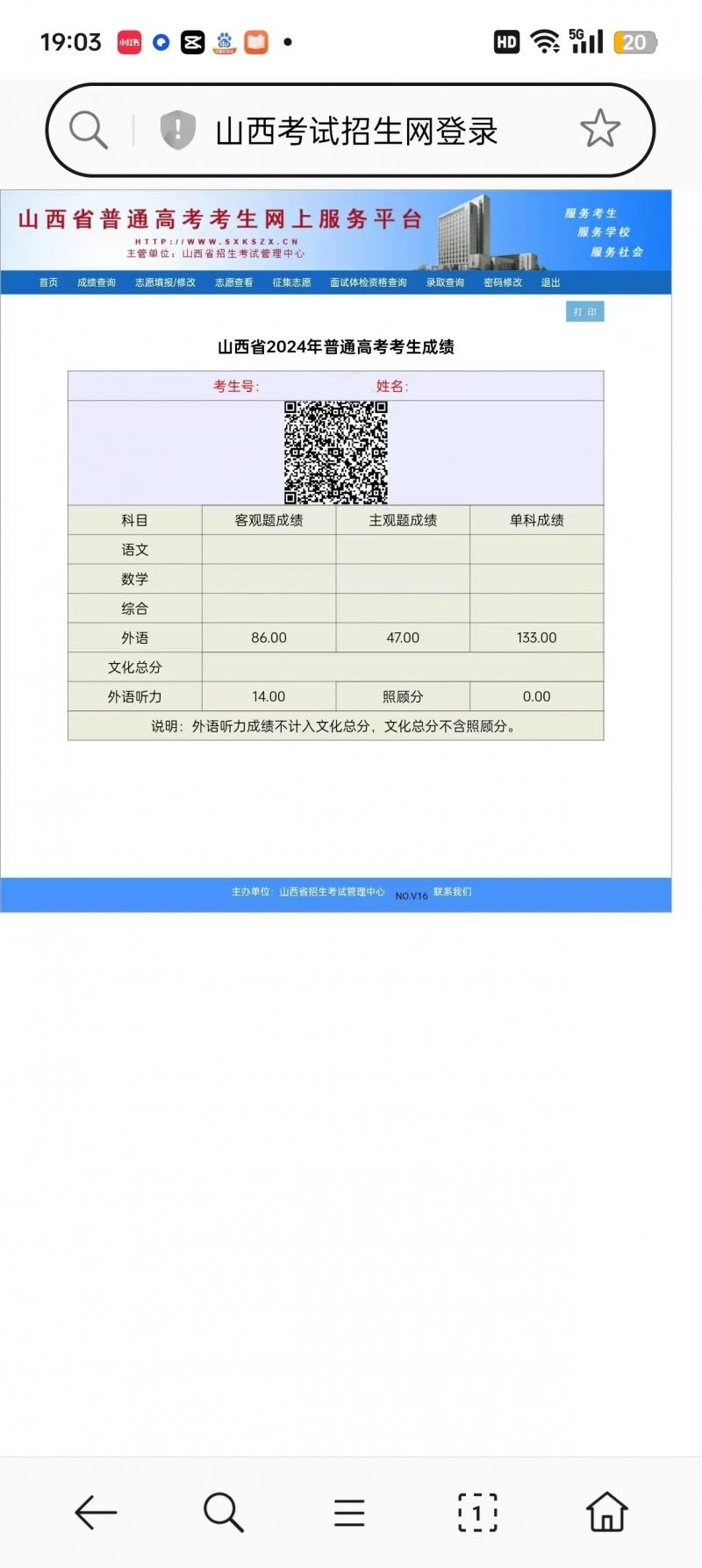The height and width of the screenshot is (1568, 702).
Task: Check 录取查询 page
Action: (445, 282)
